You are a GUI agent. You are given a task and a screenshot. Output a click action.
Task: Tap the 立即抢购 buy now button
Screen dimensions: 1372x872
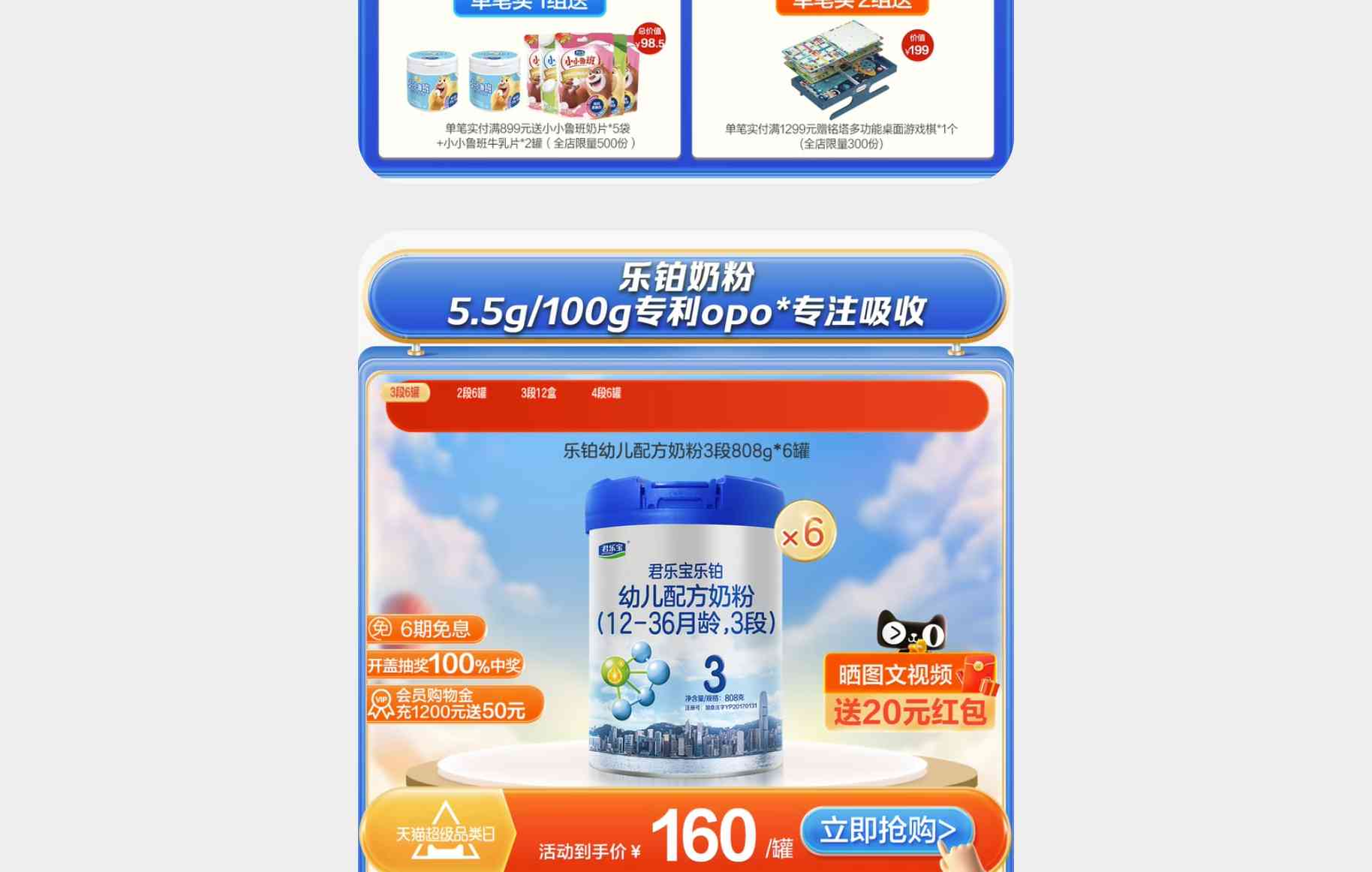pos(887,831)
